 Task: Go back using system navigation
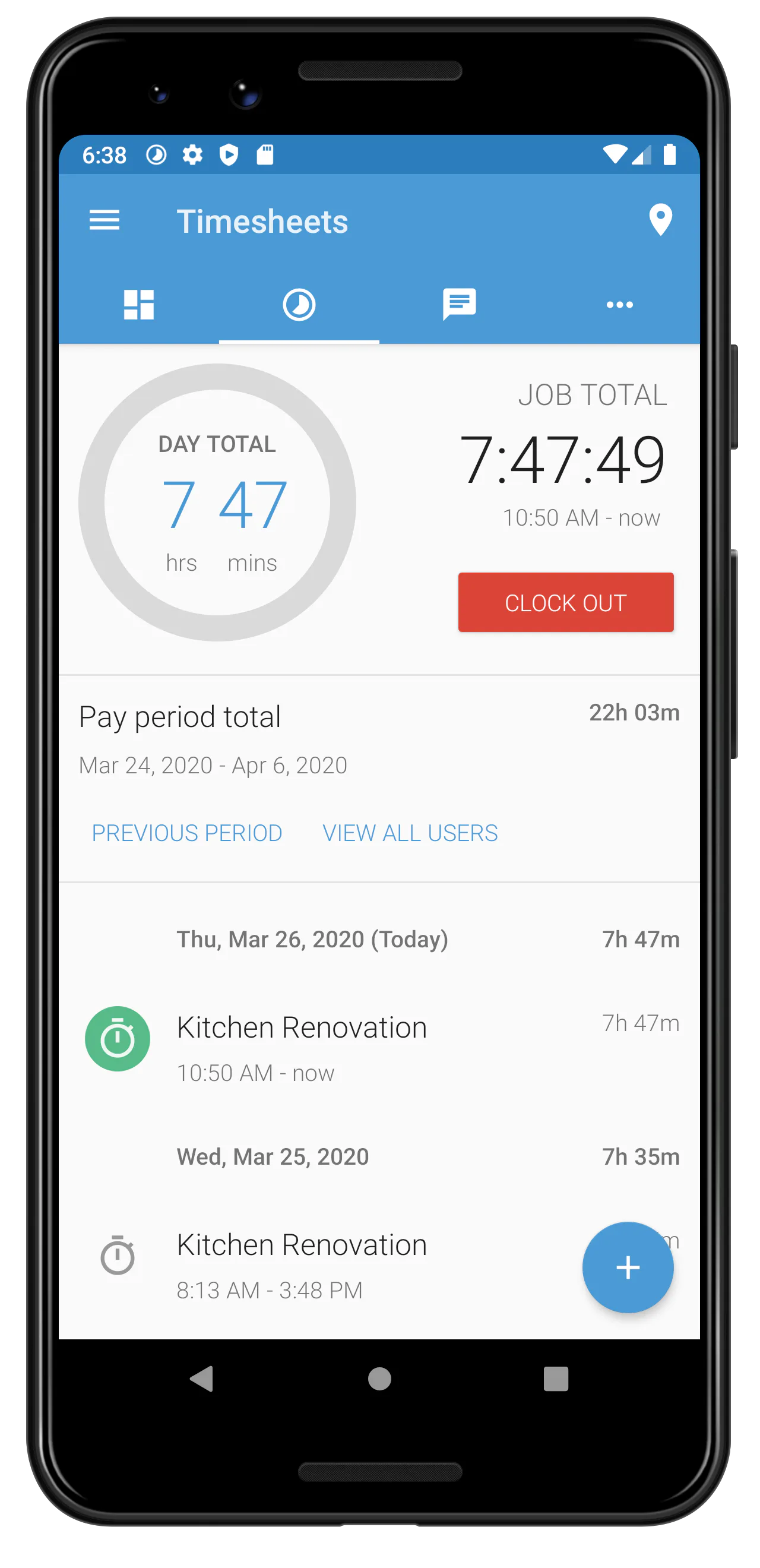[202, 1379]
